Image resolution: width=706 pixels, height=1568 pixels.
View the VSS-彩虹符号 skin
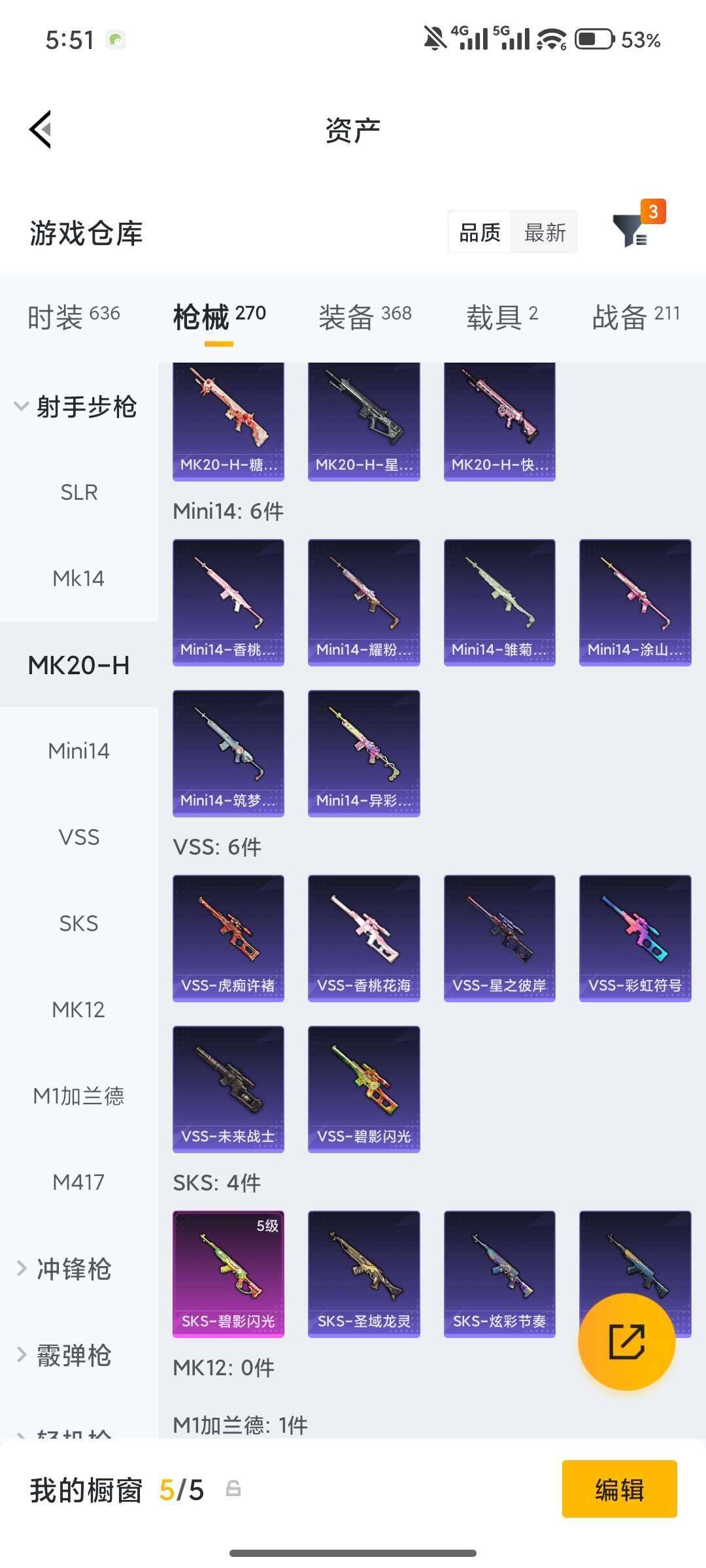[635, 938]
